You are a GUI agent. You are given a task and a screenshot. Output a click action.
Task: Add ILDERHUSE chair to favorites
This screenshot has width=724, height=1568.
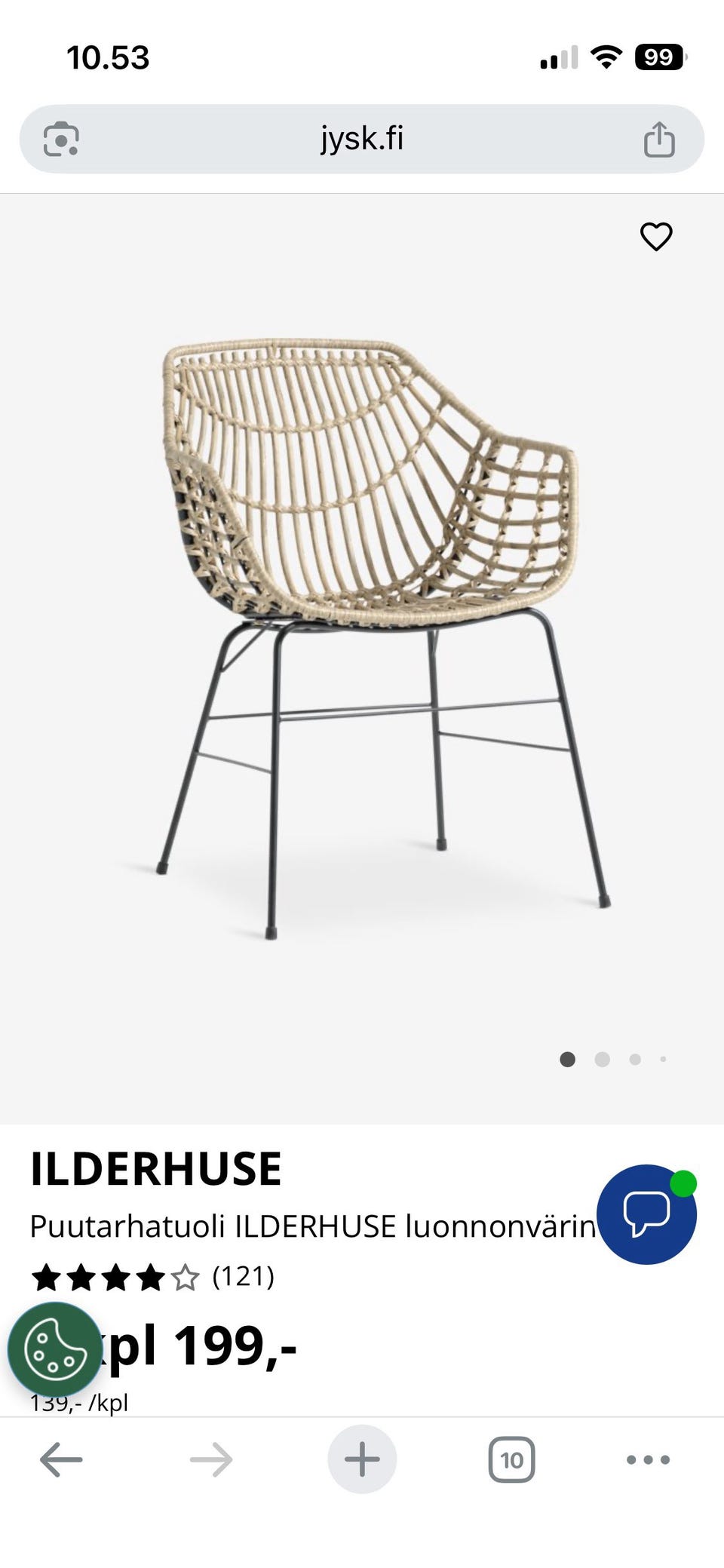pos(655,237)
